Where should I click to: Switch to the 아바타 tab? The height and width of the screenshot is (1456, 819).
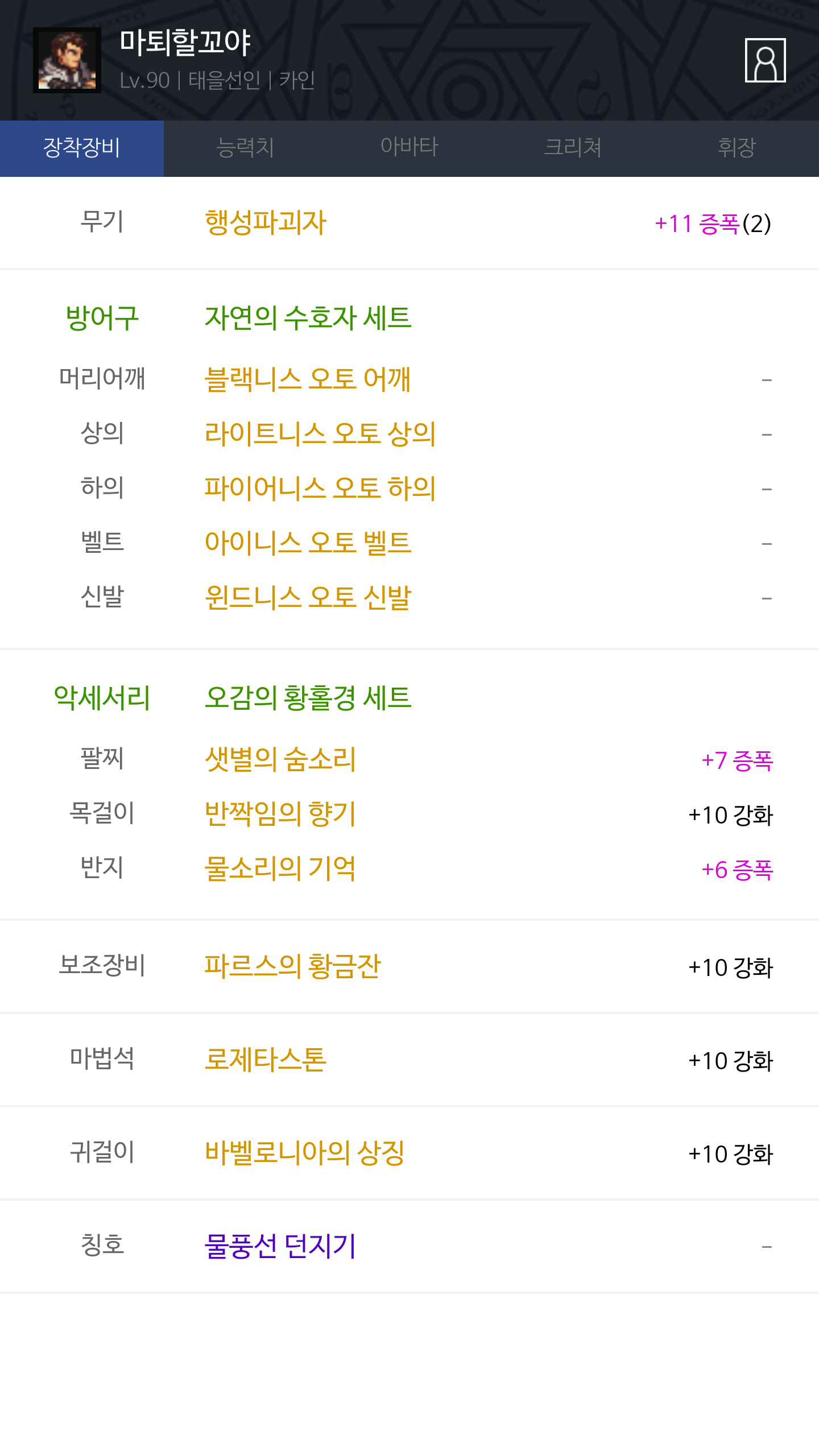point(409,148)
